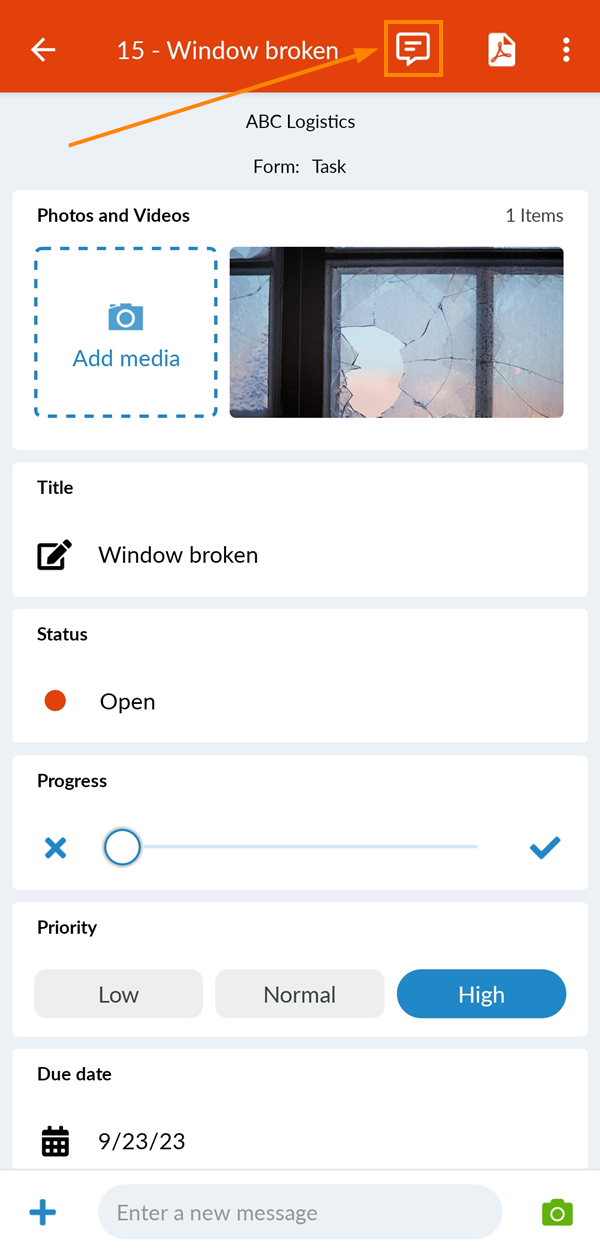Image resolution: width=600 pixels, height=1254 pixels.
Task: Reset progress with the X icon
Action: (x=56, y=849)
